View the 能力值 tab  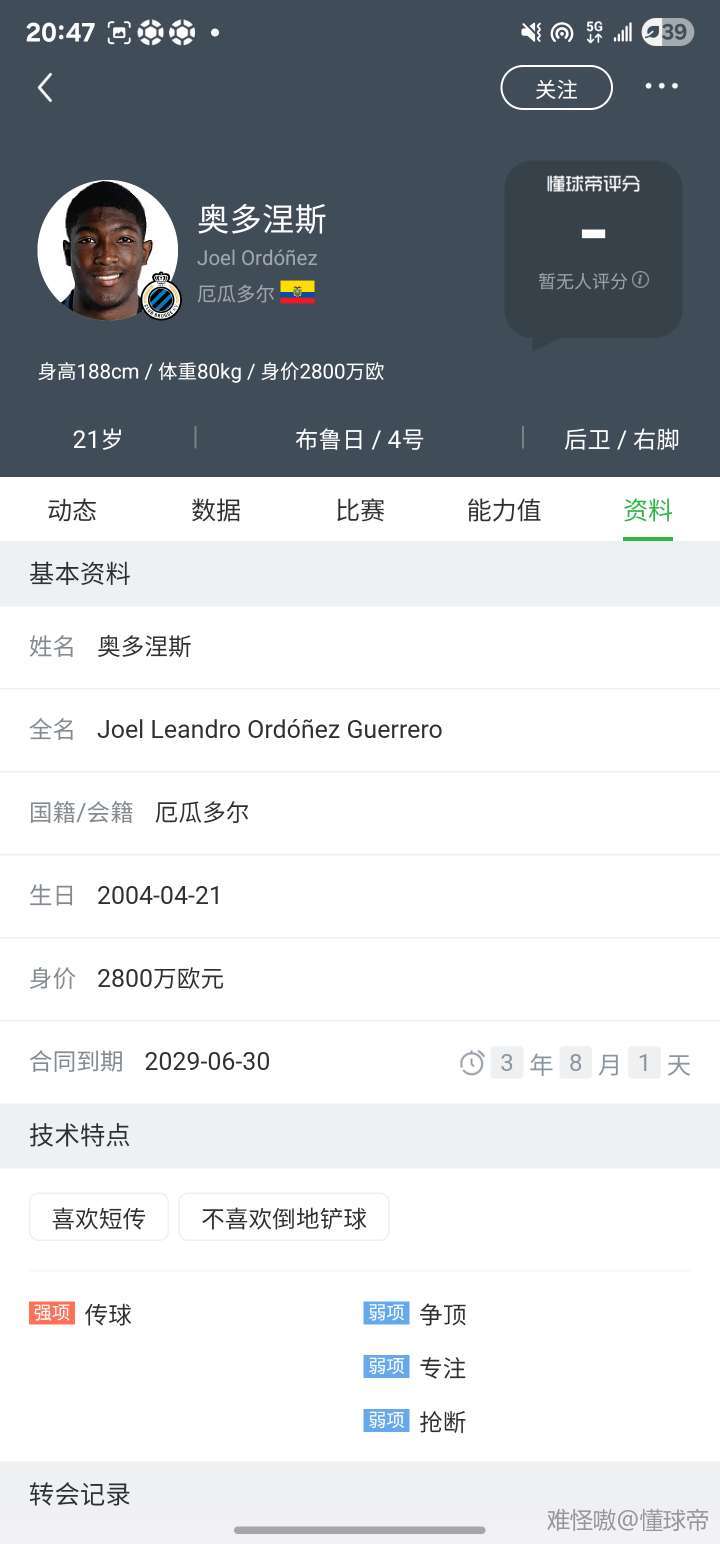(504, 511)
